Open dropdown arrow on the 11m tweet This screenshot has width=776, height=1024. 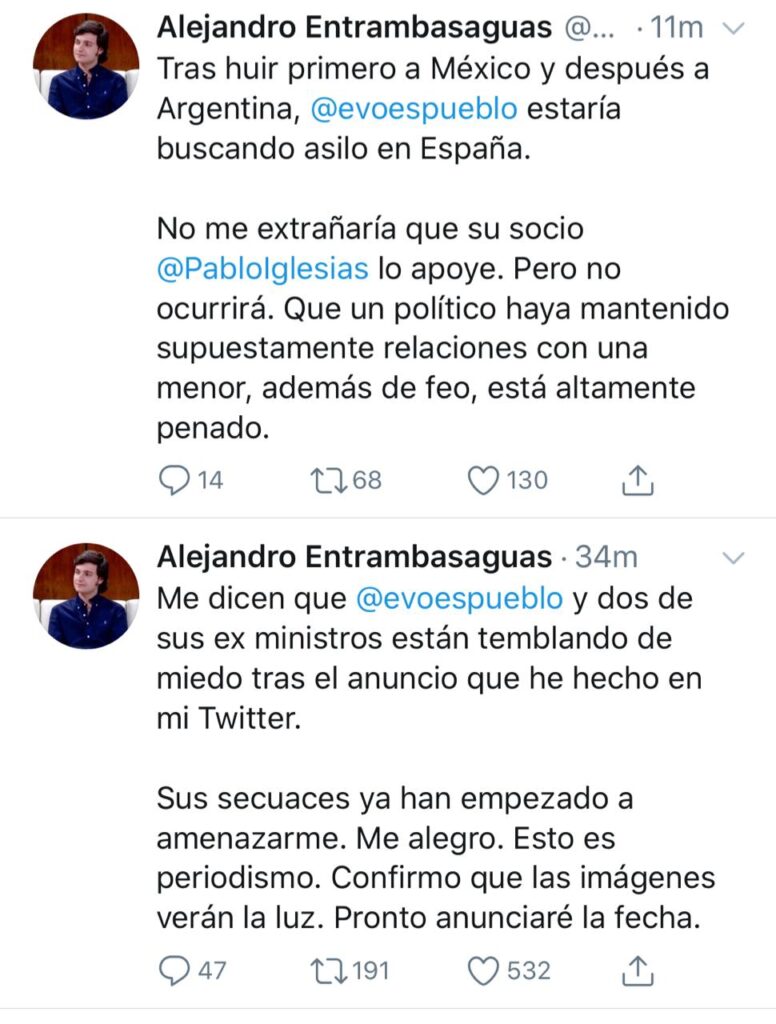coord(735,29)
